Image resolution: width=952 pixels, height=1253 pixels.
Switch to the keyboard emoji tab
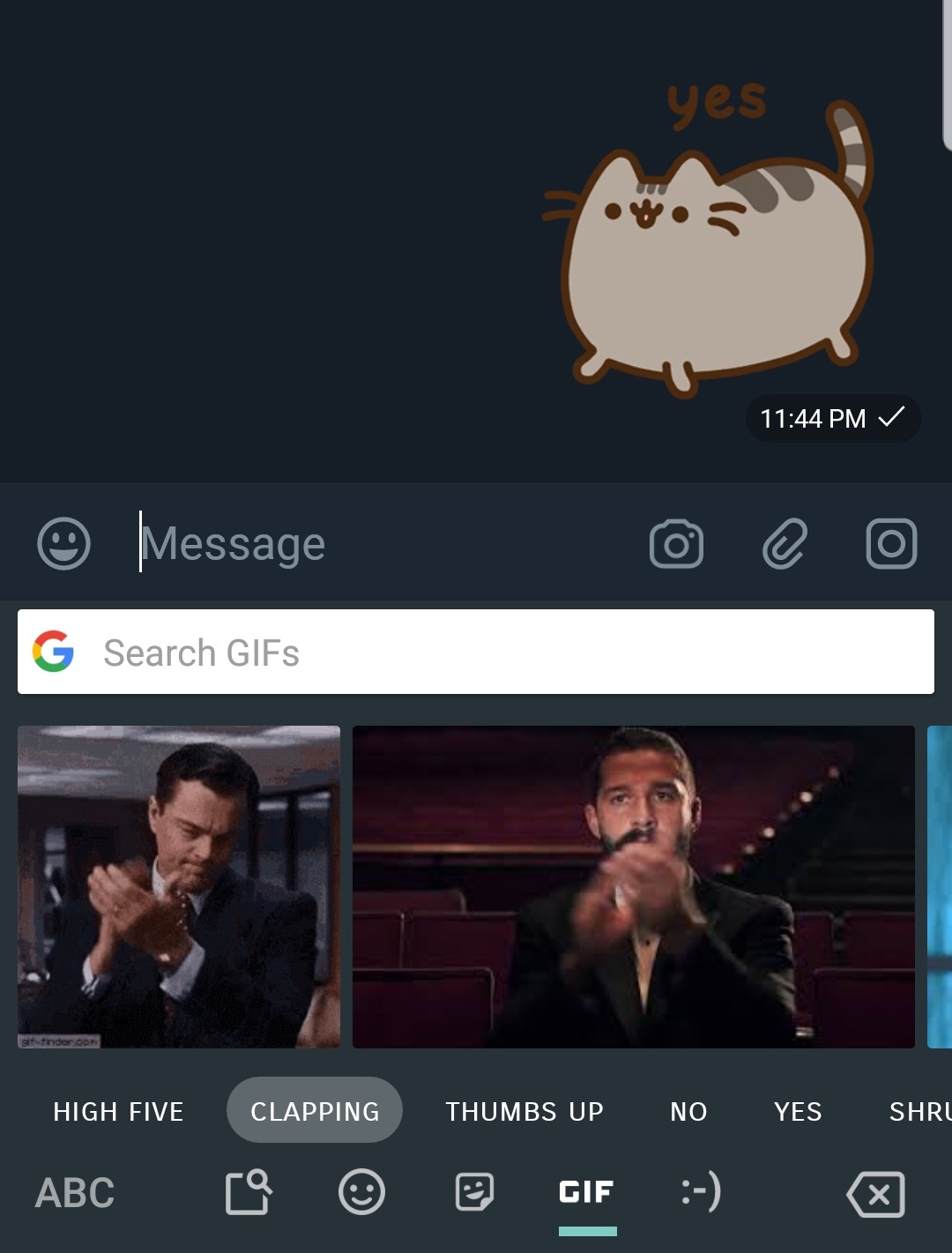point(361,1193)
